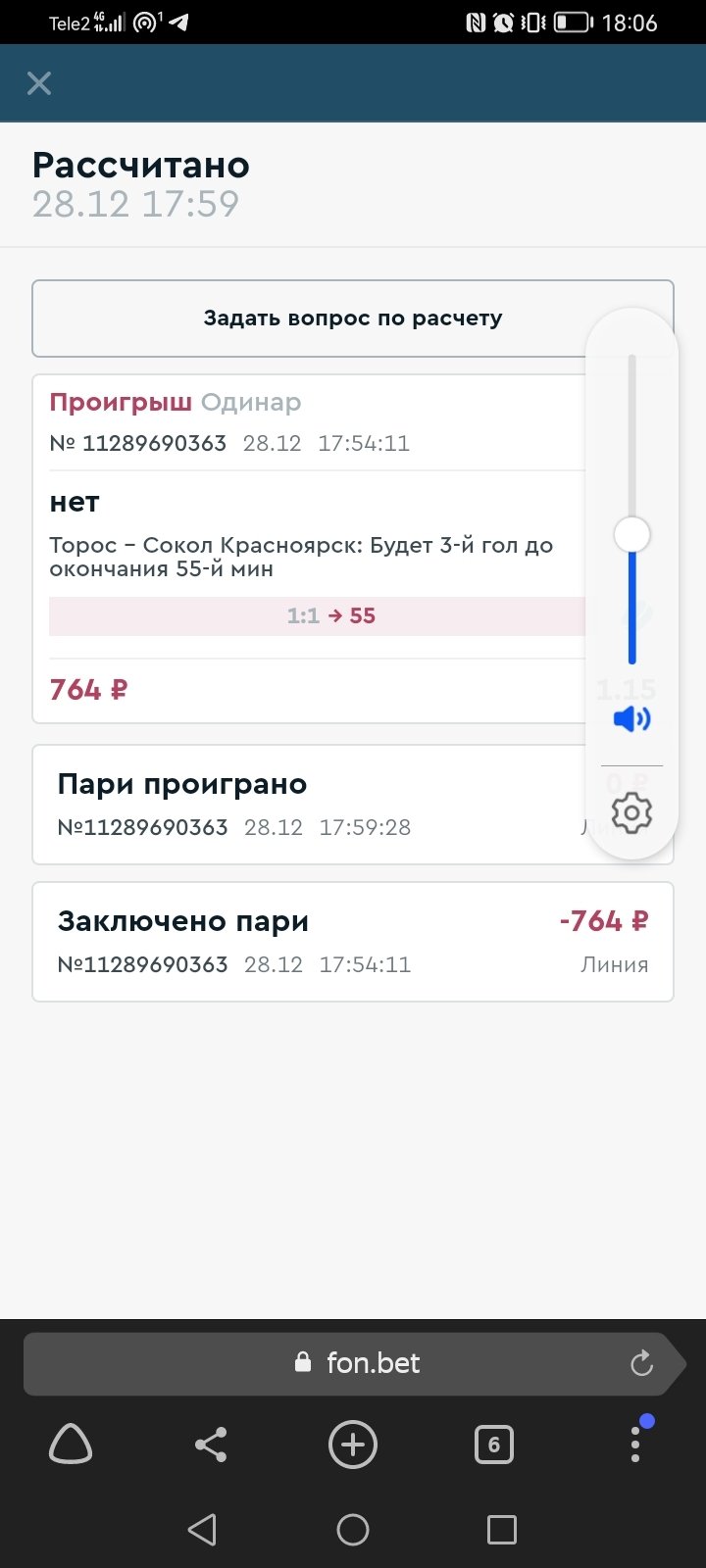
Task: Add a new browser tab
Action: tap(353, 1445)
